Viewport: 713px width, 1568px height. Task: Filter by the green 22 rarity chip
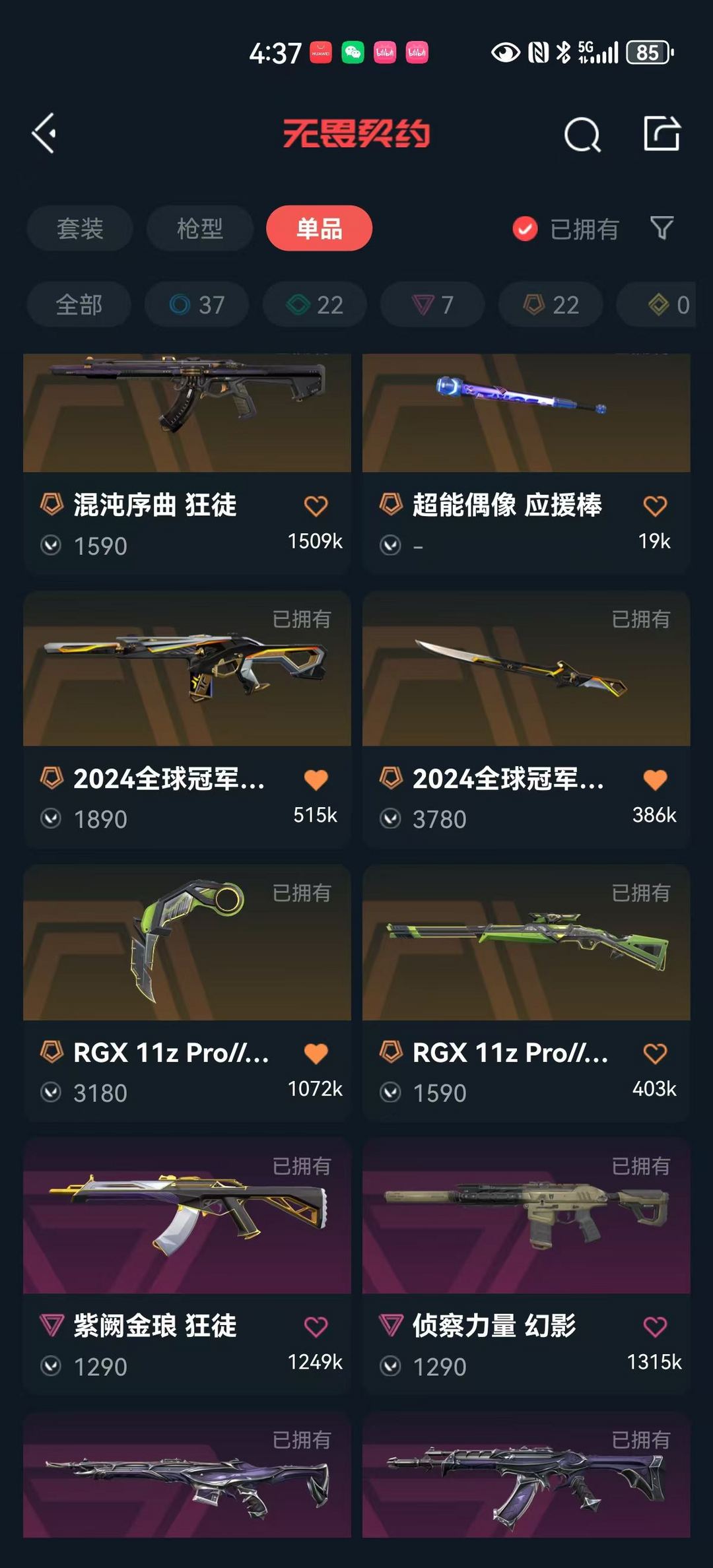(315, 304)
